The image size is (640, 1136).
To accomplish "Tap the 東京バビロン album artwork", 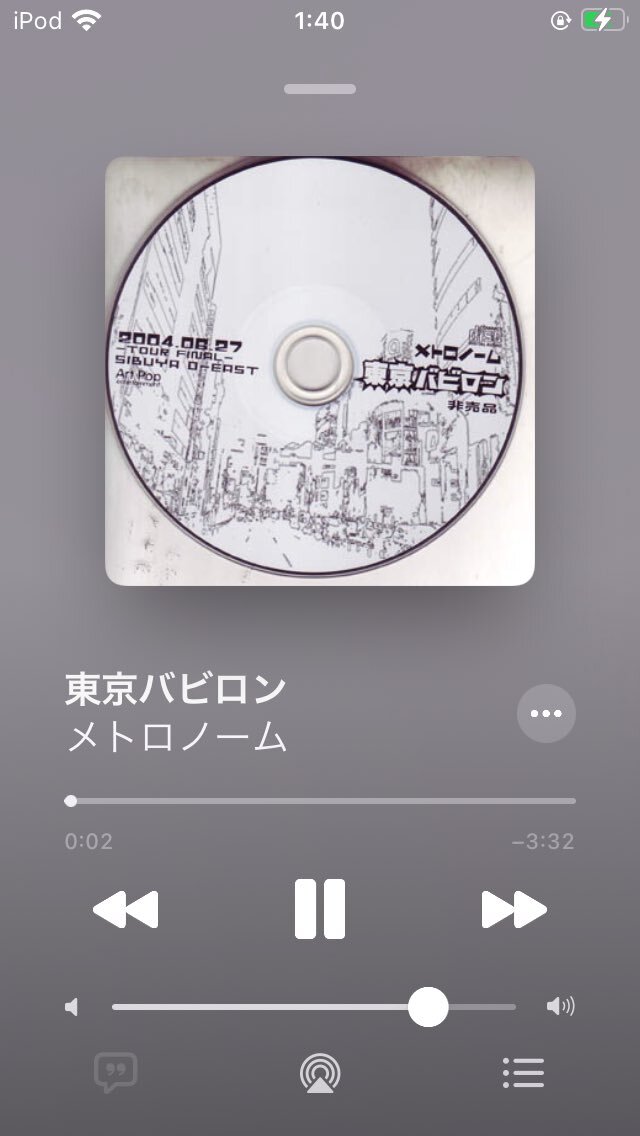I will [320, 371].
